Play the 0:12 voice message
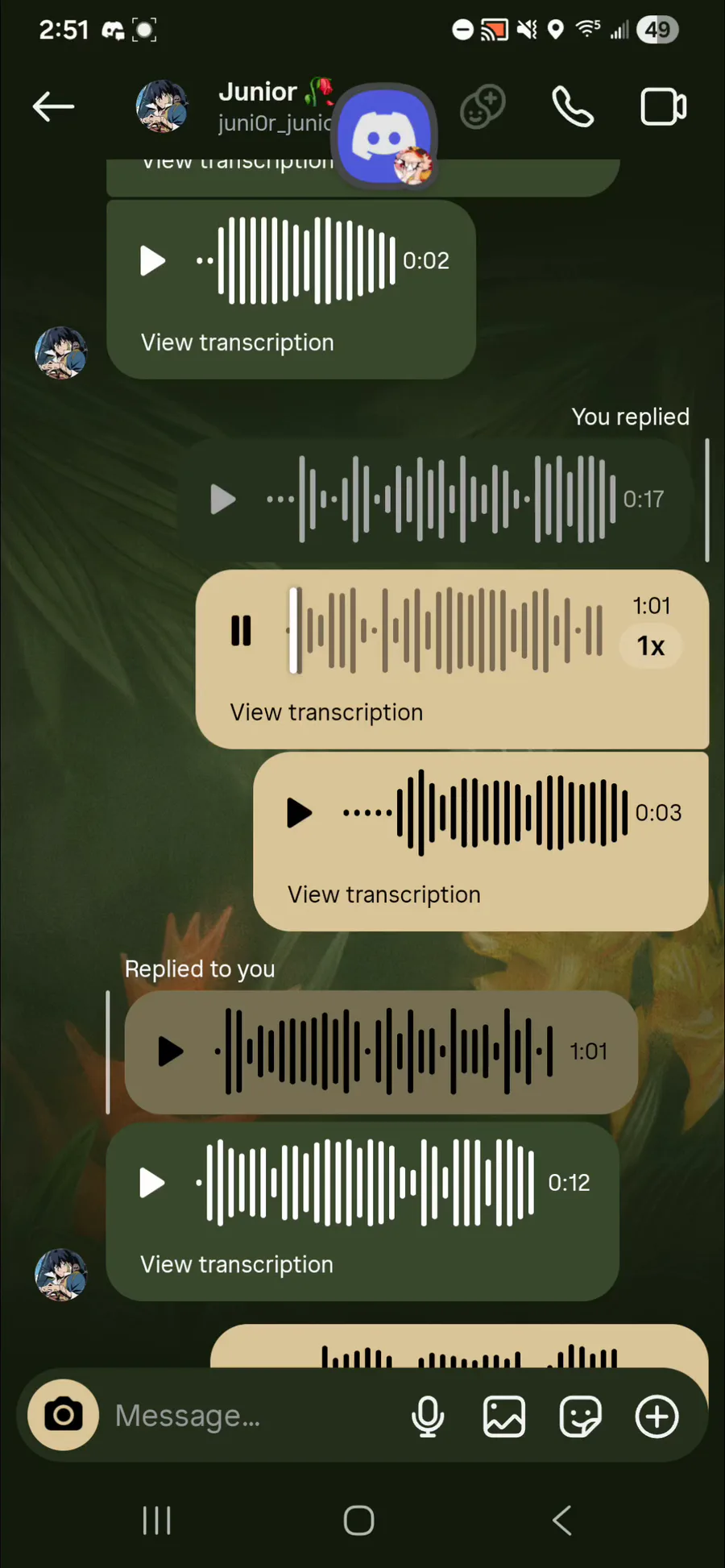The height and width of the screenshot is (1568, 725). coord(151,1183)
